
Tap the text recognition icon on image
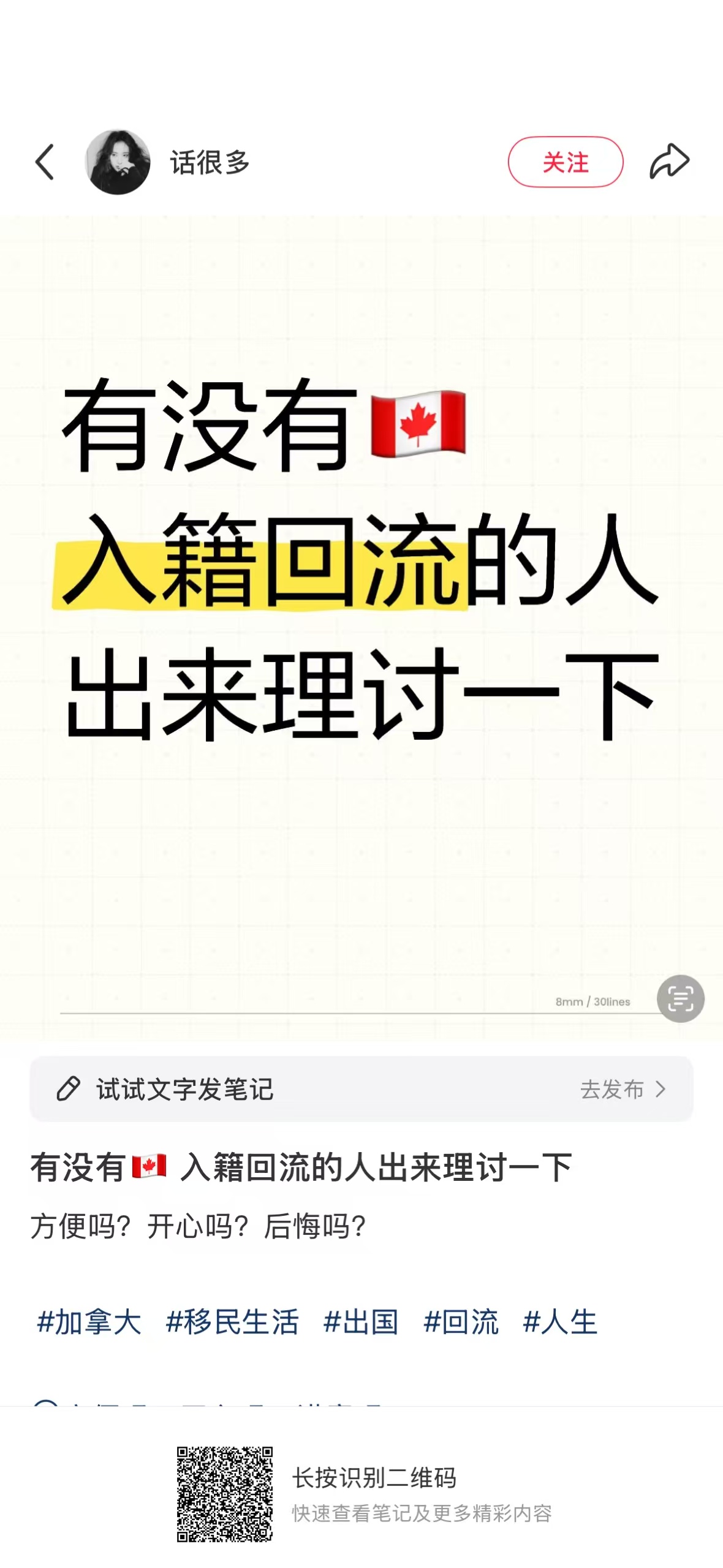(x=680, y=998)
